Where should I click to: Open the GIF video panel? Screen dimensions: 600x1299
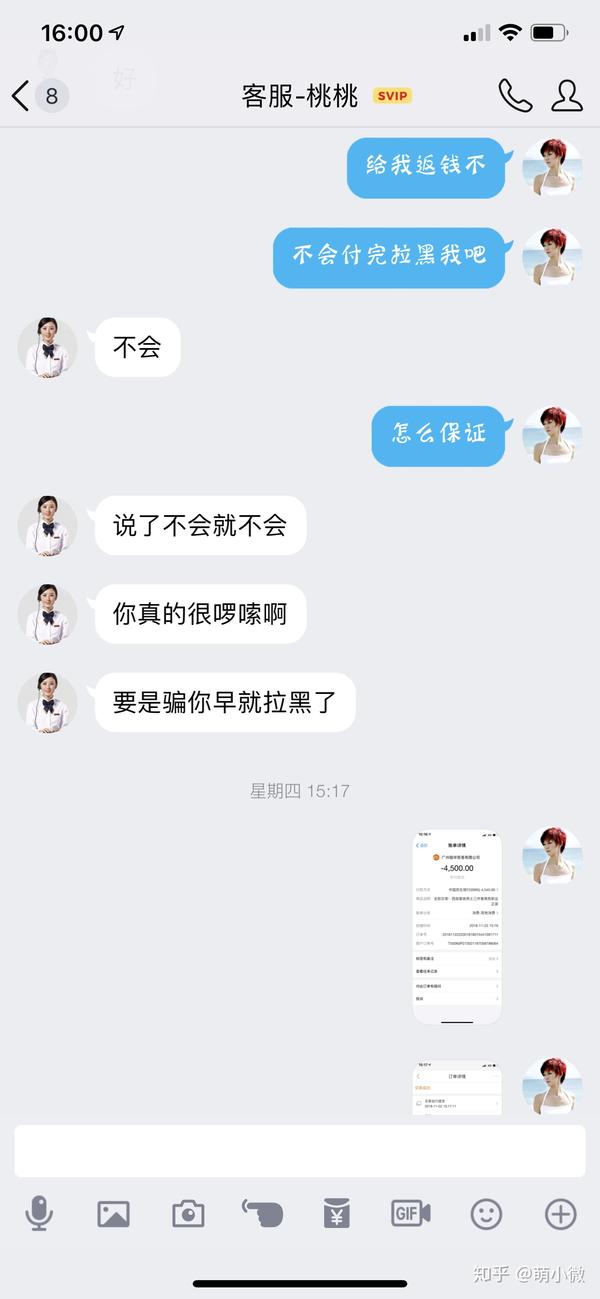411,1214
